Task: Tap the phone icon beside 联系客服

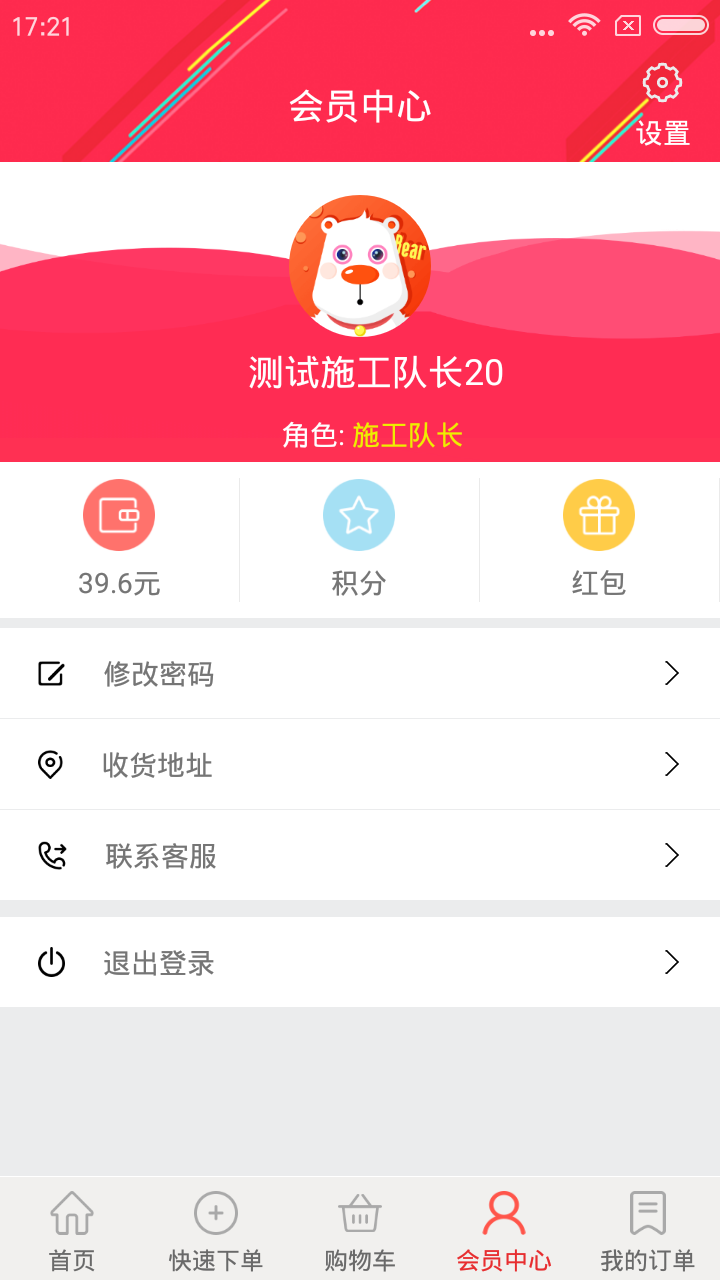Action: point(52,855)
